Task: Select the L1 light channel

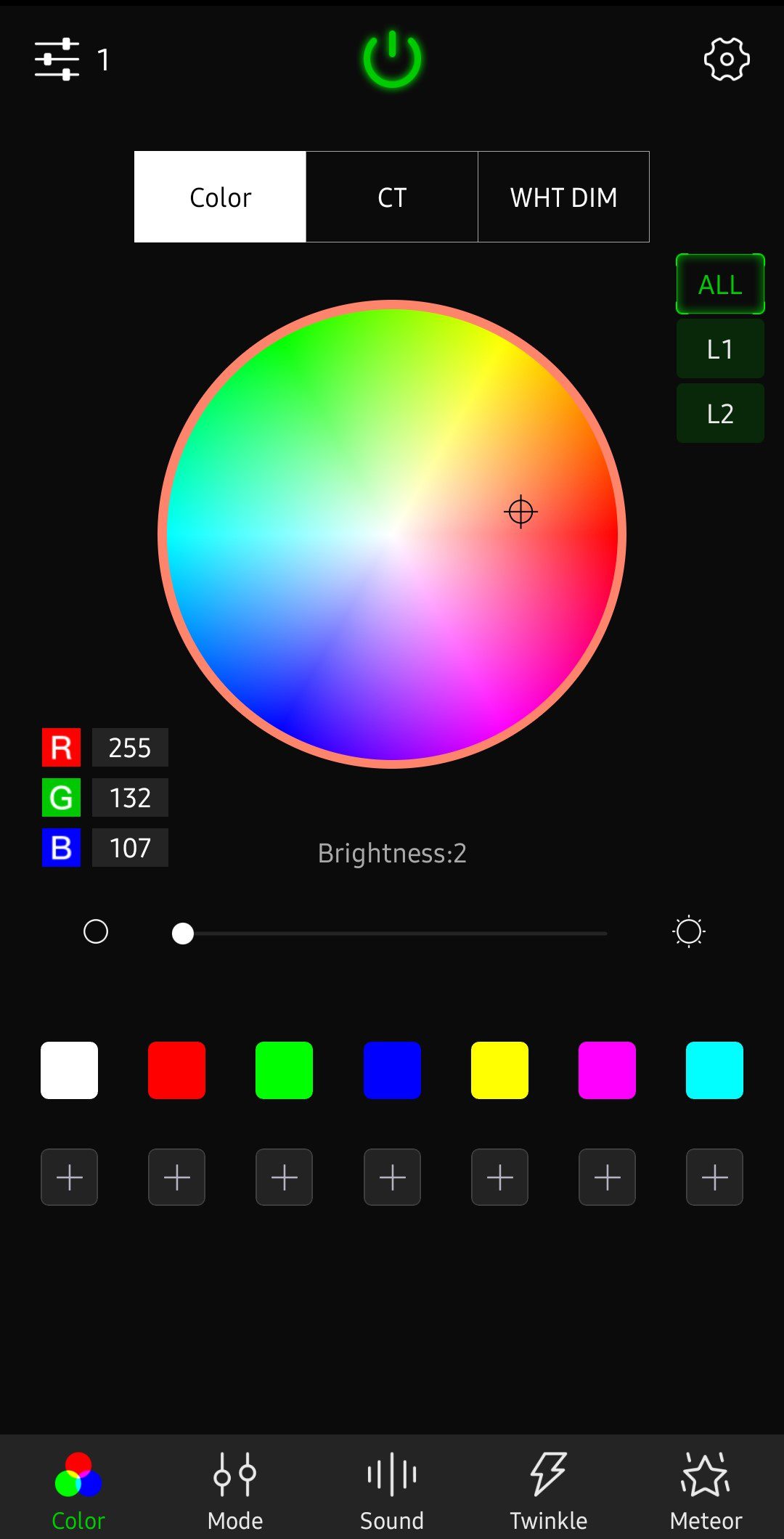Action: pyautogui.click(x=720, y=348)
